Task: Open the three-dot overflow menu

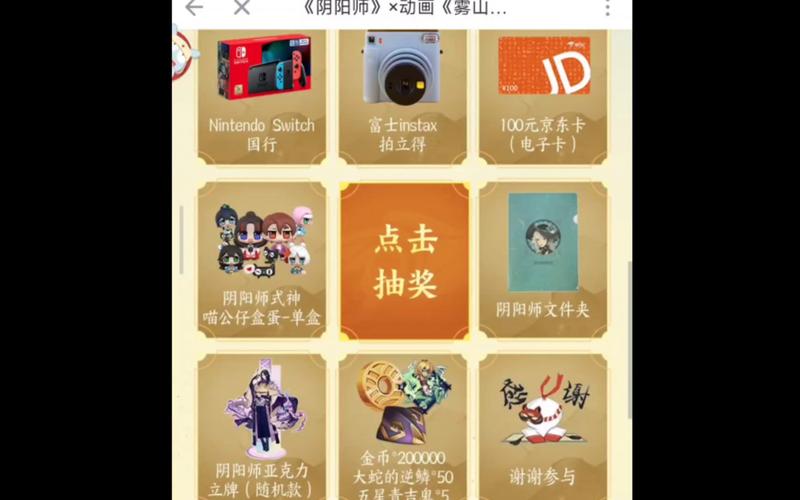Action: [606, 8]
